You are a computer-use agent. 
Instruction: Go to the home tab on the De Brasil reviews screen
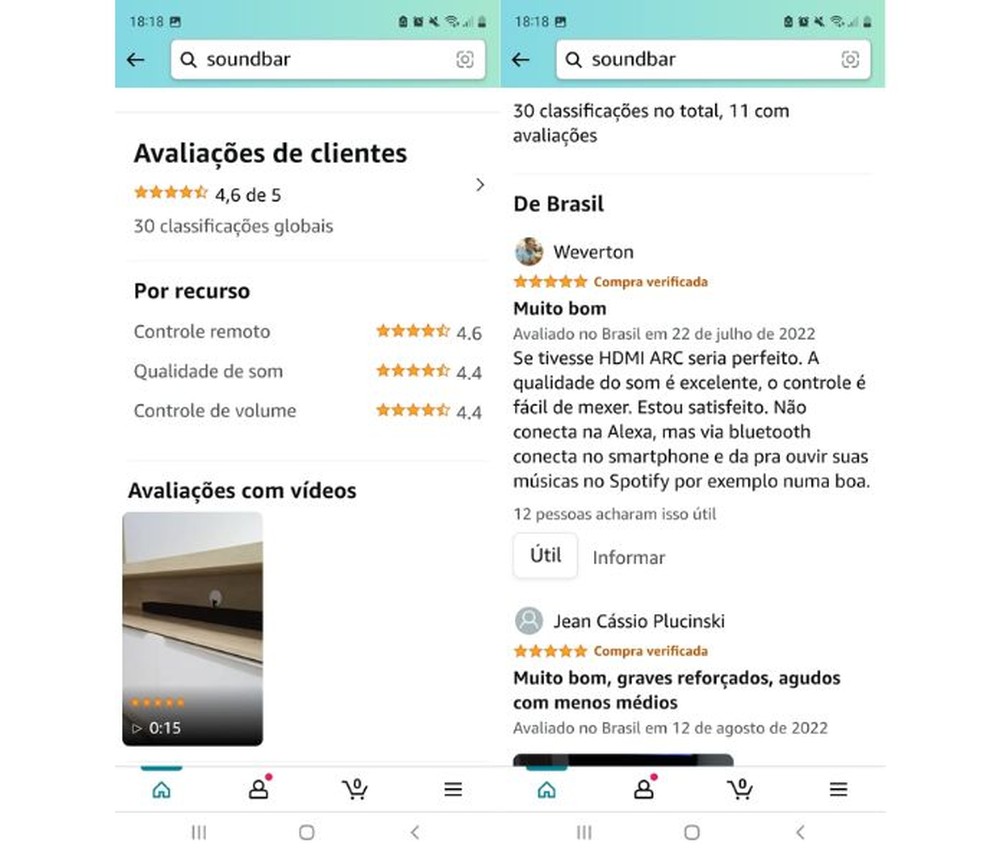click(546, 790)
